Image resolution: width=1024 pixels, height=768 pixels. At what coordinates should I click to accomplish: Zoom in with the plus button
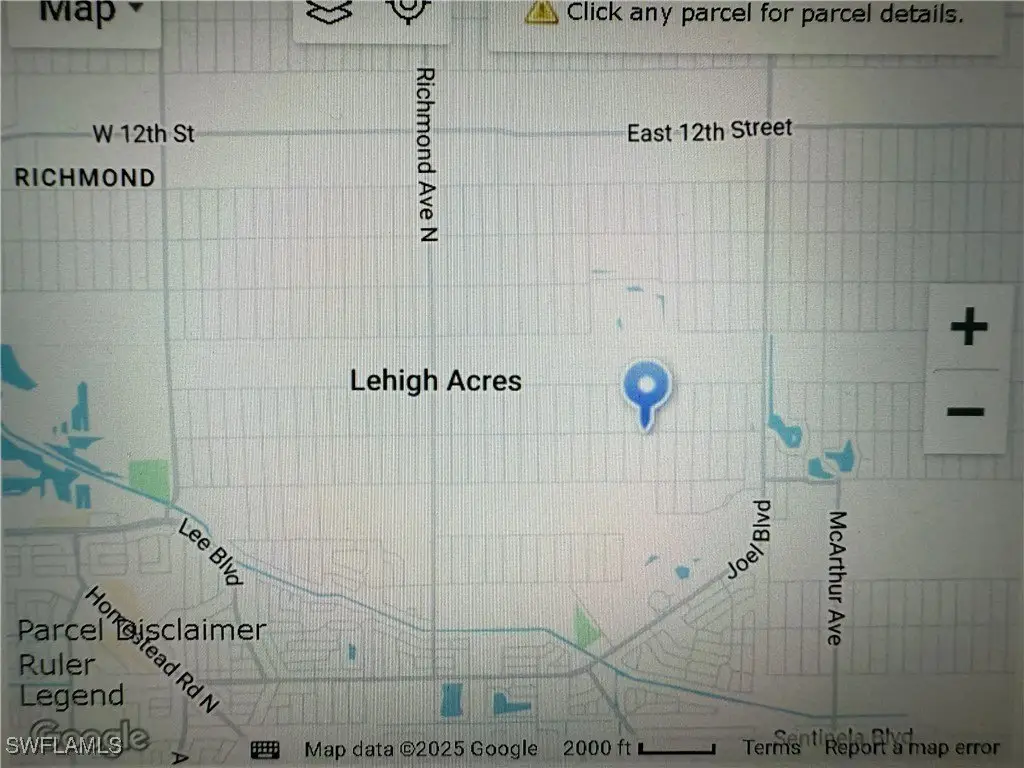coord(968,327)
